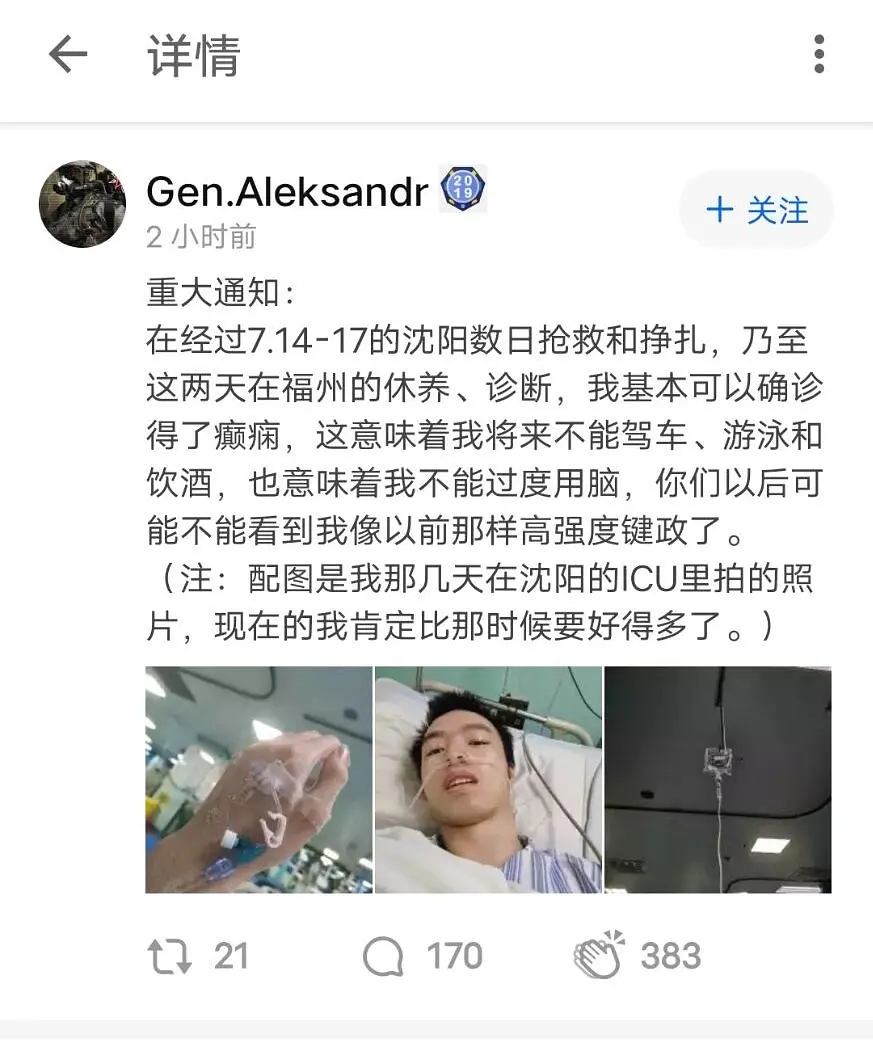Image resolution: width=873 pixels, height=1041 pixels.
Task: View the hand with IV photo
Action: [258, 779]
